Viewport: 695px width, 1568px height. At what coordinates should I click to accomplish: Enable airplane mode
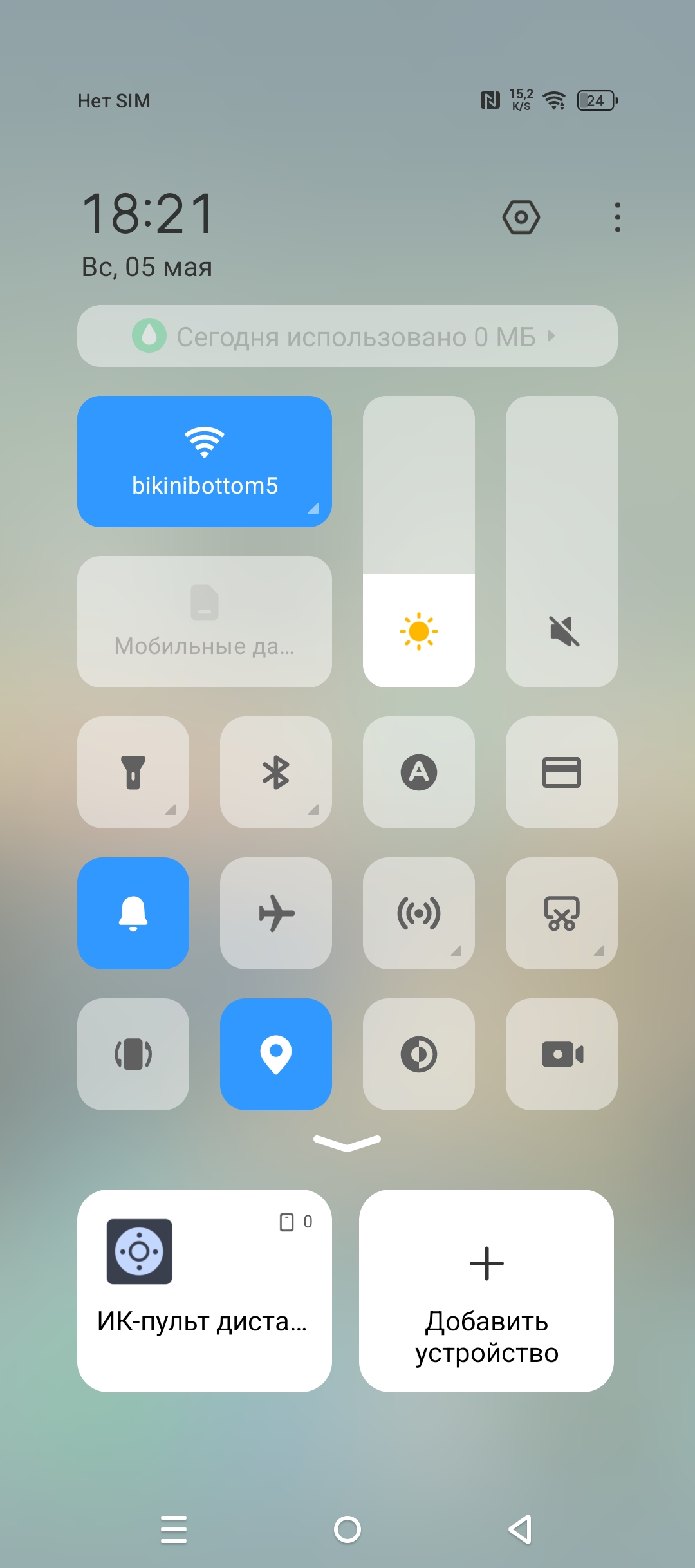coord(276,913)
